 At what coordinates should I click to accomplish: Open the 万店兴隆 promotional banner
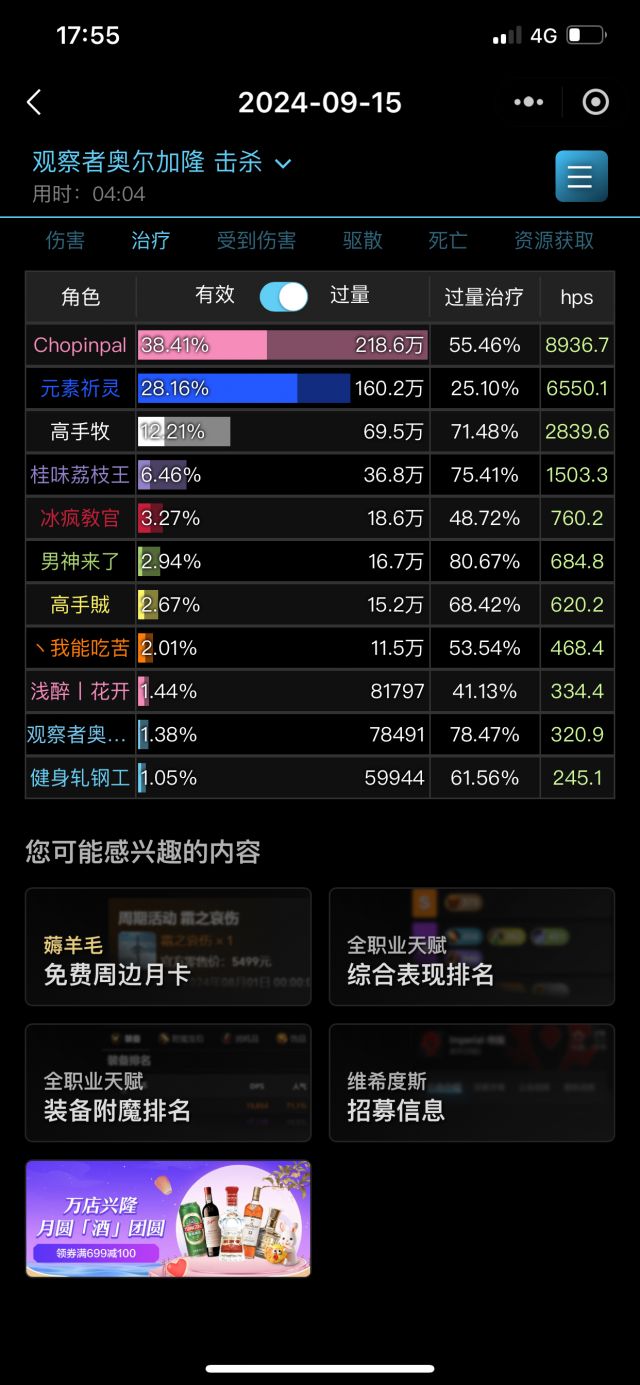coord(168,1218)
